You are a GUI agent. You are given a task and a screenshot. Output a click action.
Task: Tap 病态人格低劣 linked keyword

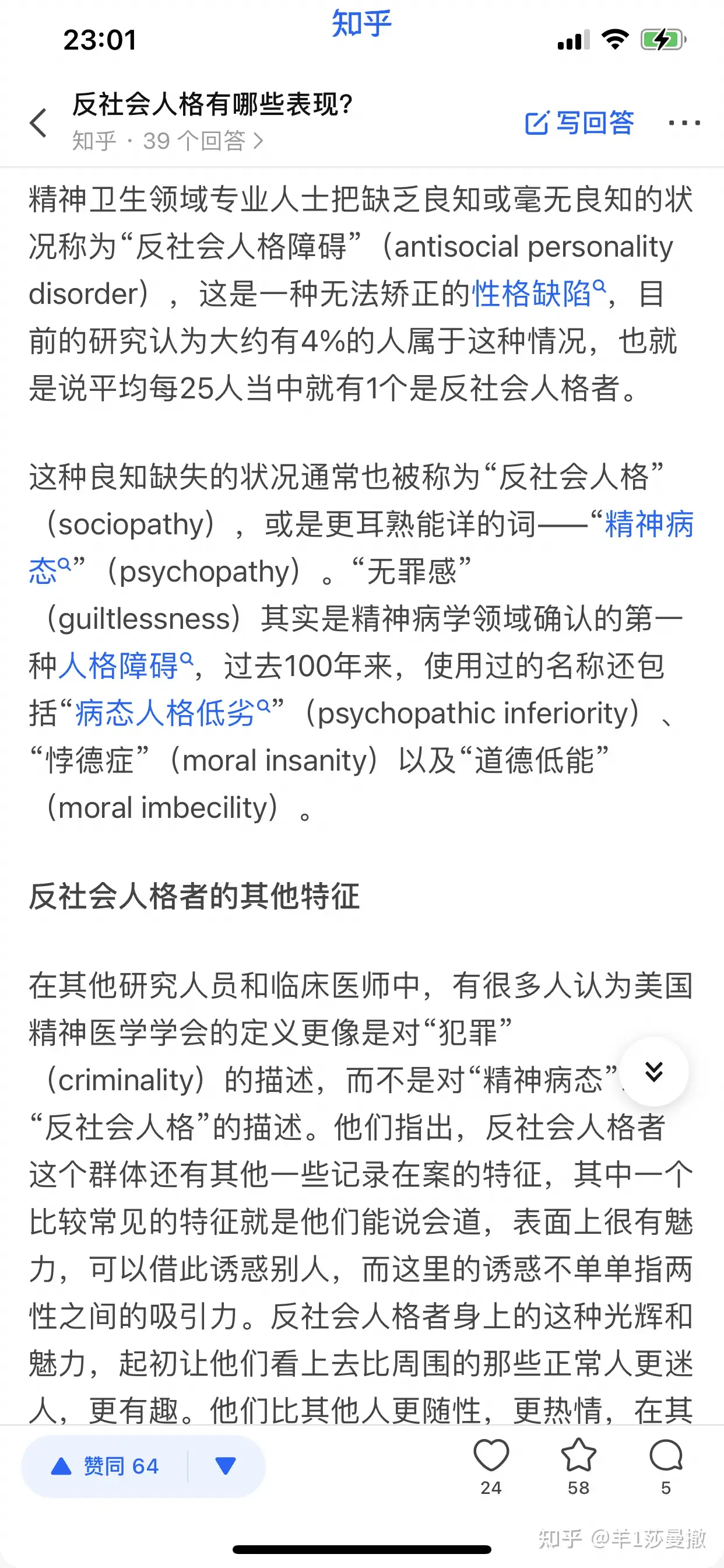[164, 713]
